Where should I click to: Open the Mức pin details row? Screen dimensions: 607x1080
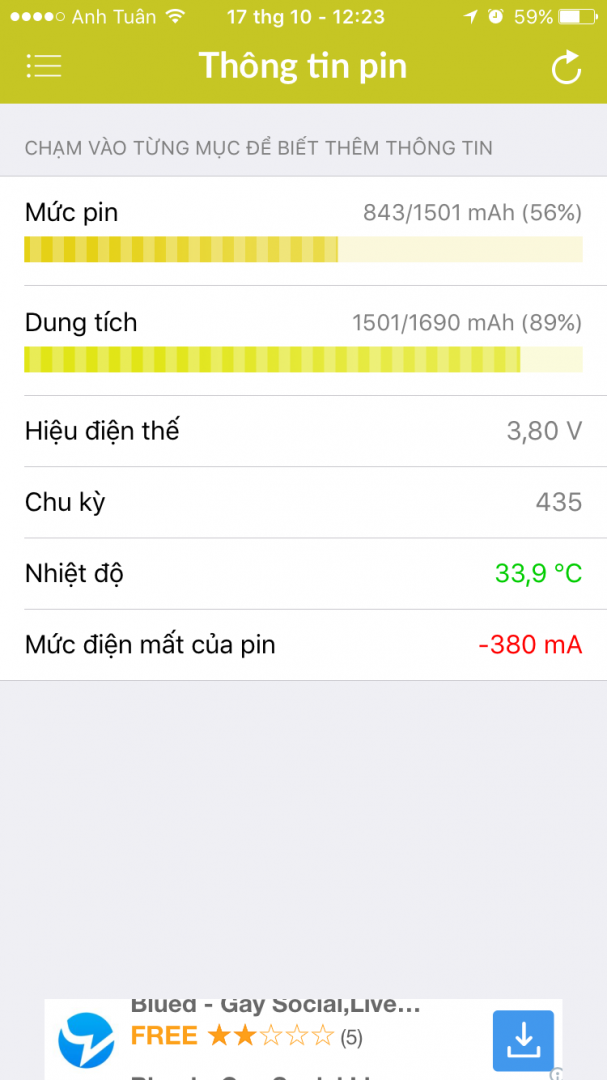(x=303, y=230)
